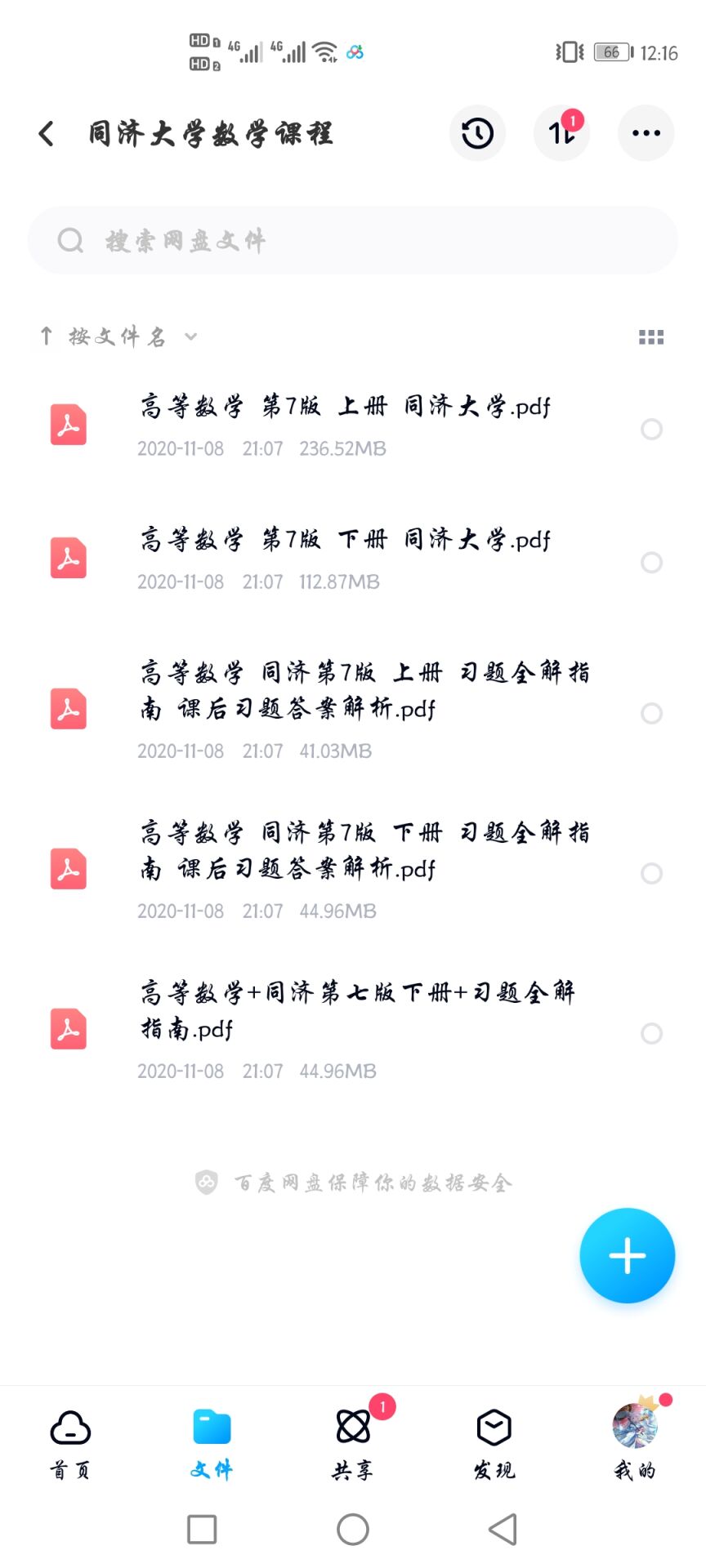706x1568 pixels.
Task: Tap the 搜索网盘文件 search box
Action: pos(353,241)
